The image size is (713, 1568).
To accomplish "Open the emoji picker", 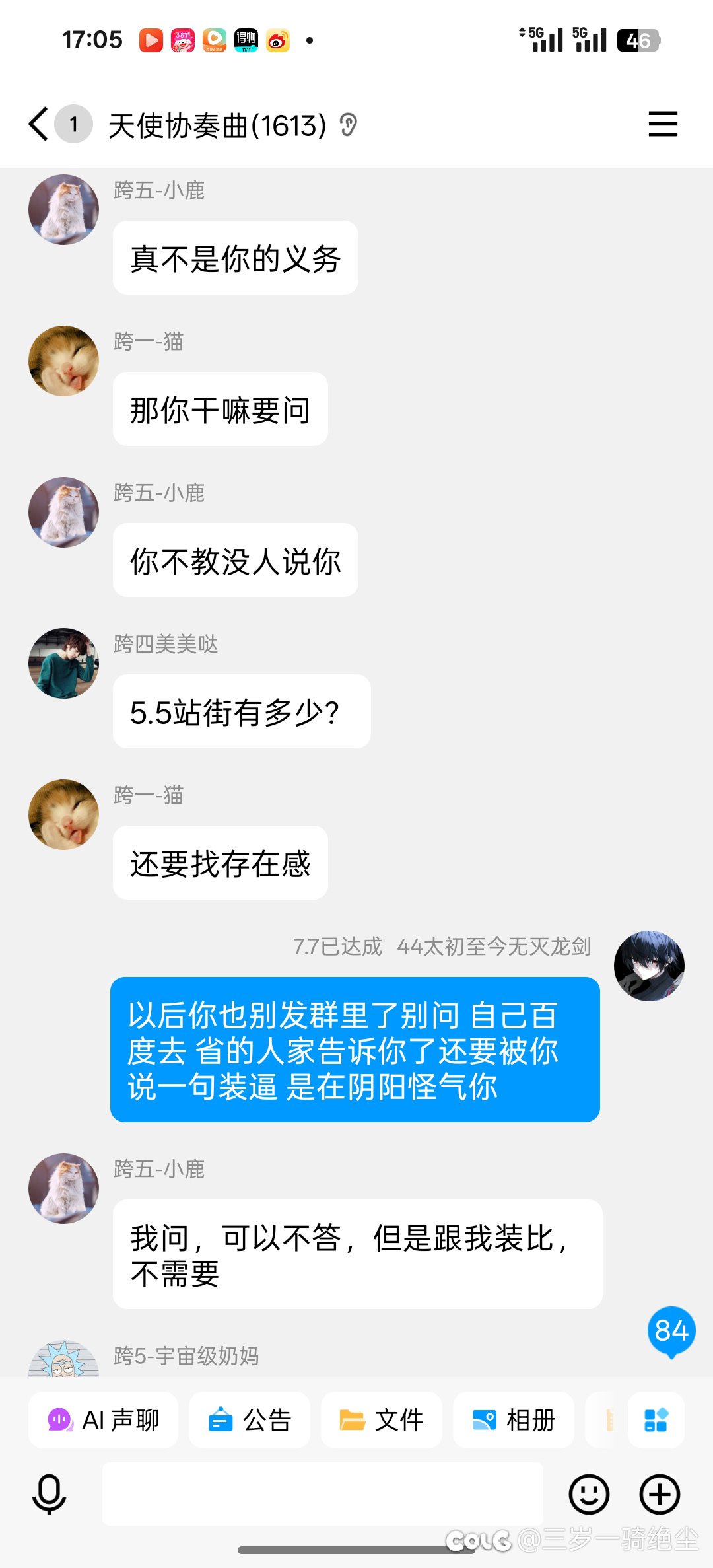I will [589, 1494].
